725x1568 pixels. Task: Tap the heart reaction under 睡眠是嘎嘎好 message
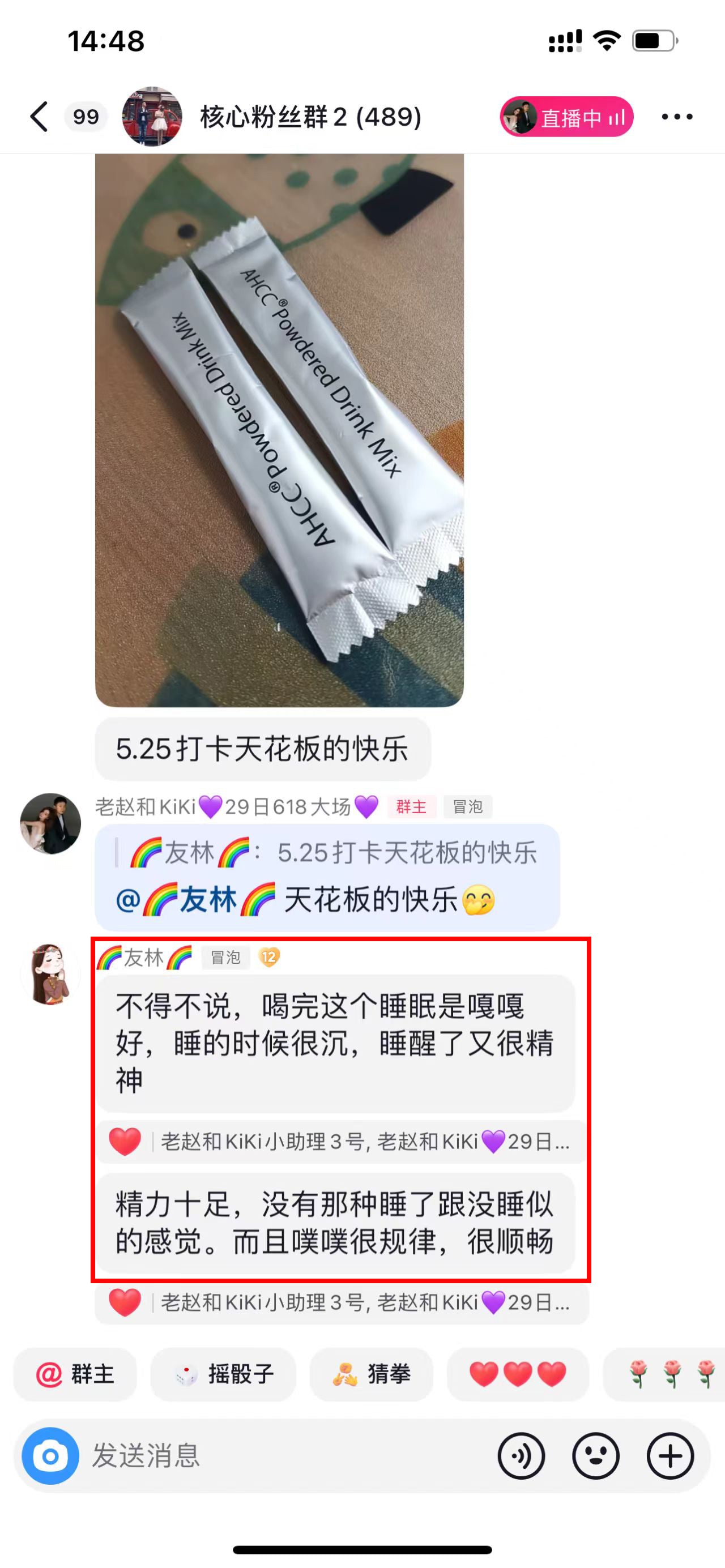point(125,1141)
